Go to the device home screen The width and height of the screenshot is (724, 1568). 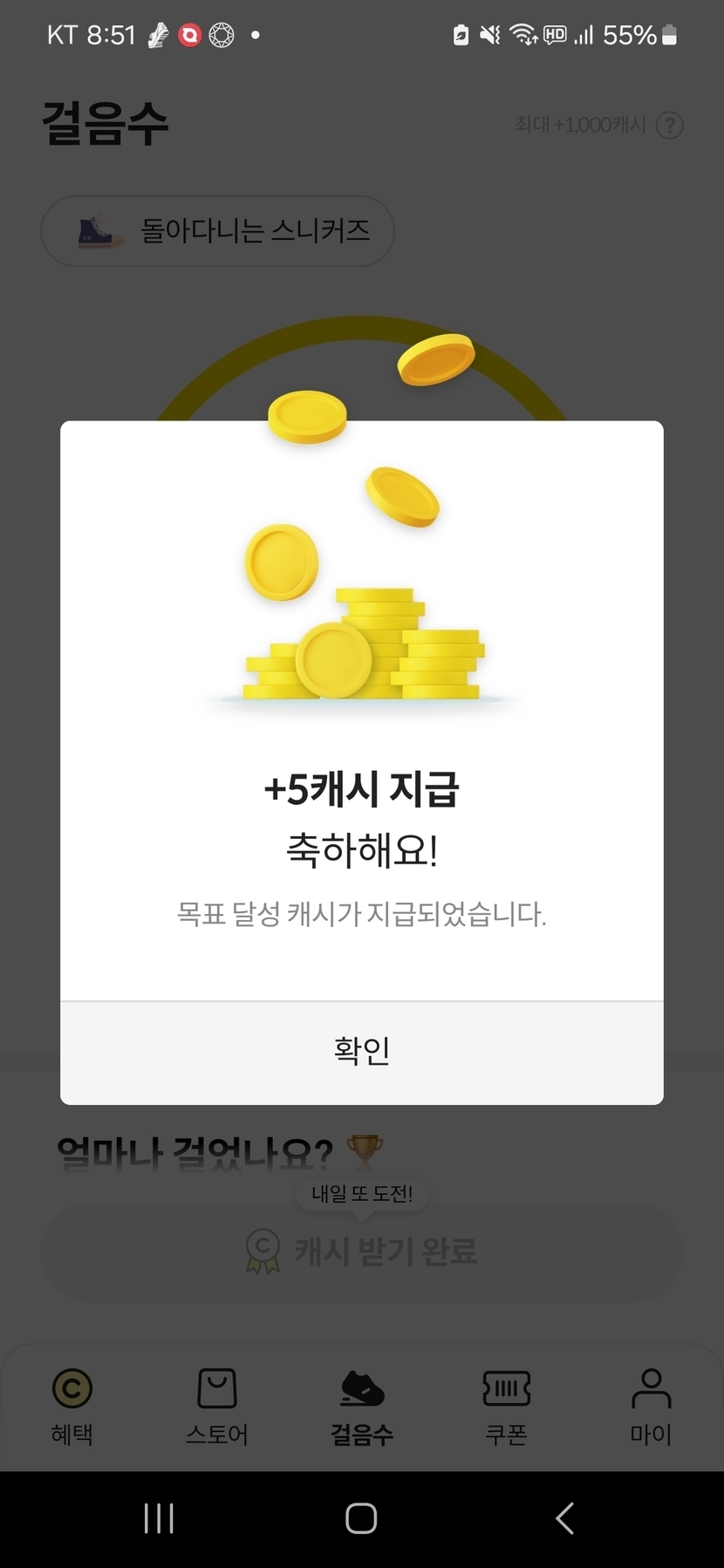tap(361, 1518)
